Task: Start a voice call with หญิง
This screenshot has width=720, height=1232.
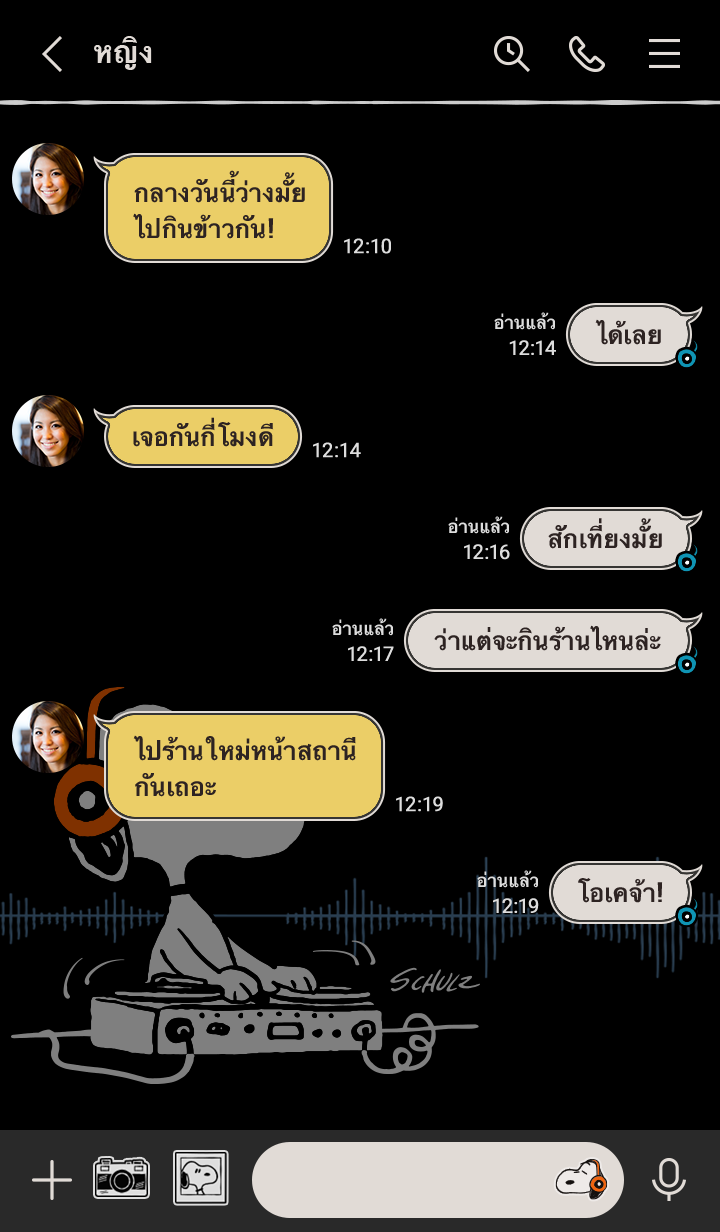Action: pyautogui.click(x=587, y=54)
